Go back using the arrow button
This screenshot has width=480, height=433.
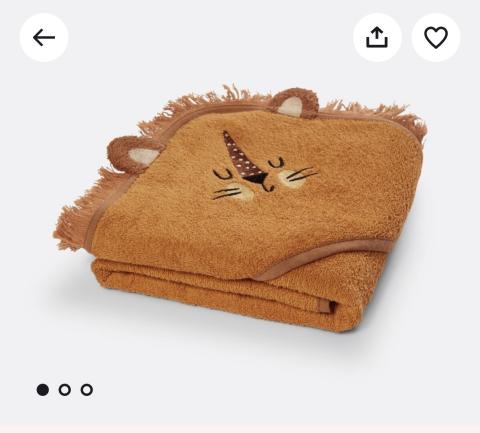tap(44, 37)
